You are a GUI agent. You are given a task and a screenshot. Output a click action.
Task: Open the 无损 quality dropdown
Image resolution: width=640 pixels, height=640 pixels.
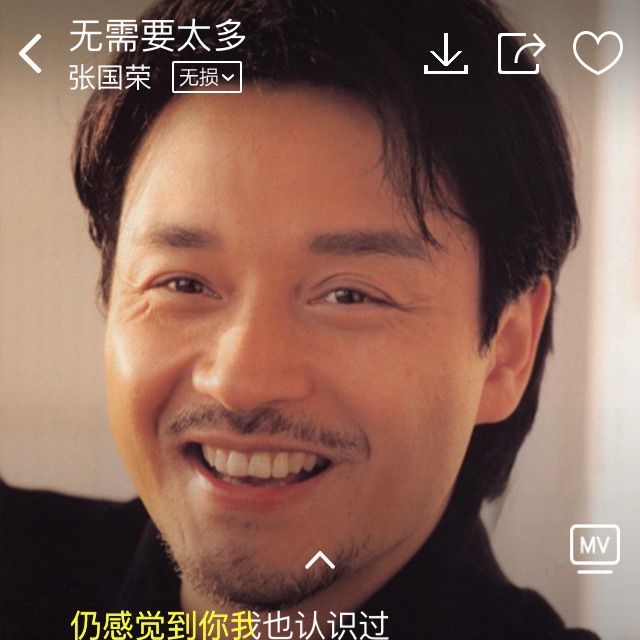click(x=207, y=77)
